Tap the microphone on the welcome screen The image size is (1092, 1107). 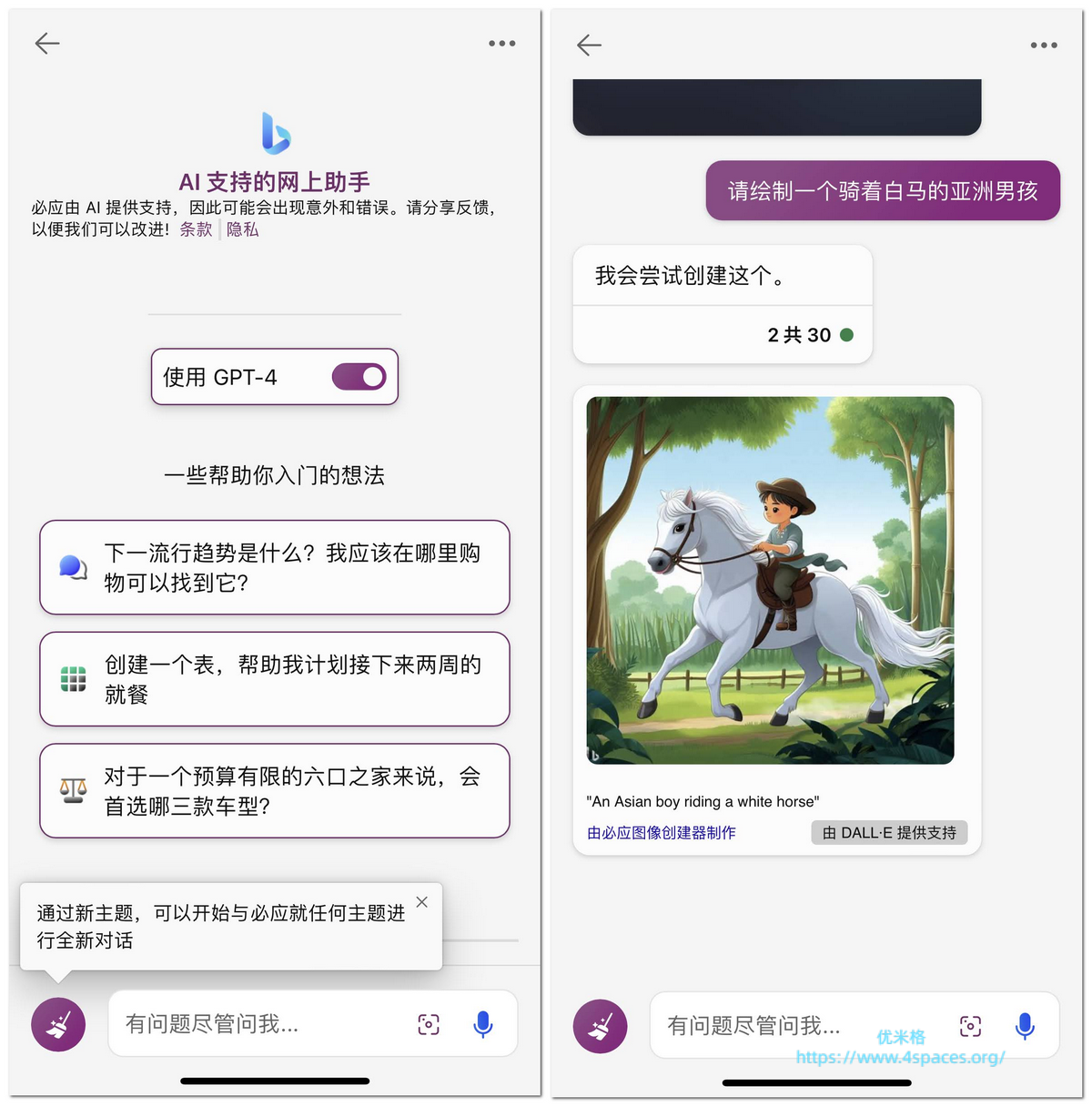point(483,1024)
